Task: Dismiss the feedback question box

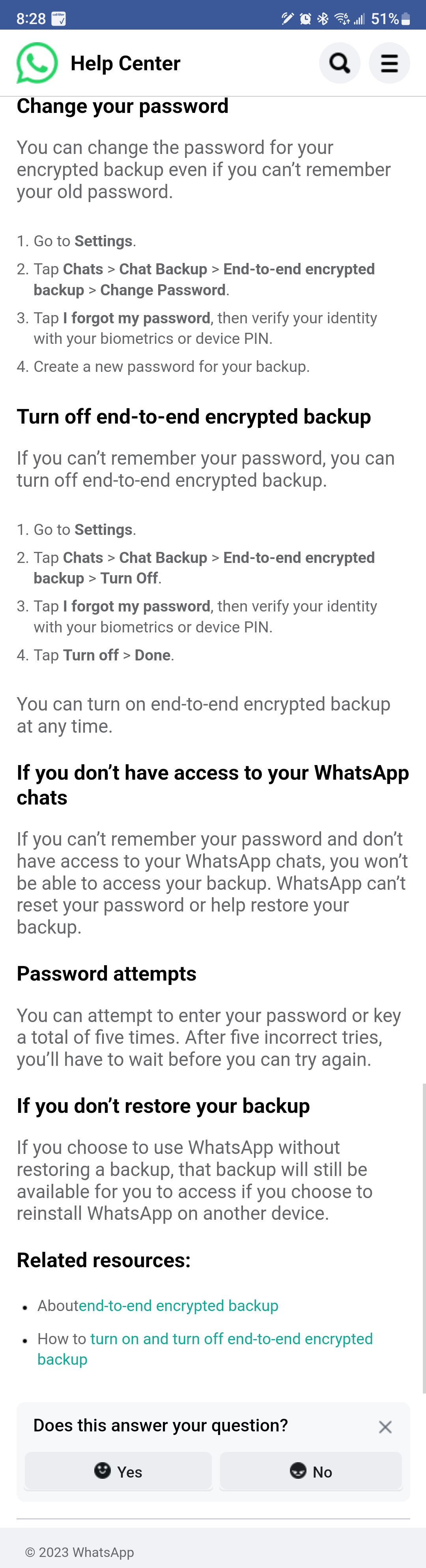Action: pyautogui.click(x=385, y=1427)
